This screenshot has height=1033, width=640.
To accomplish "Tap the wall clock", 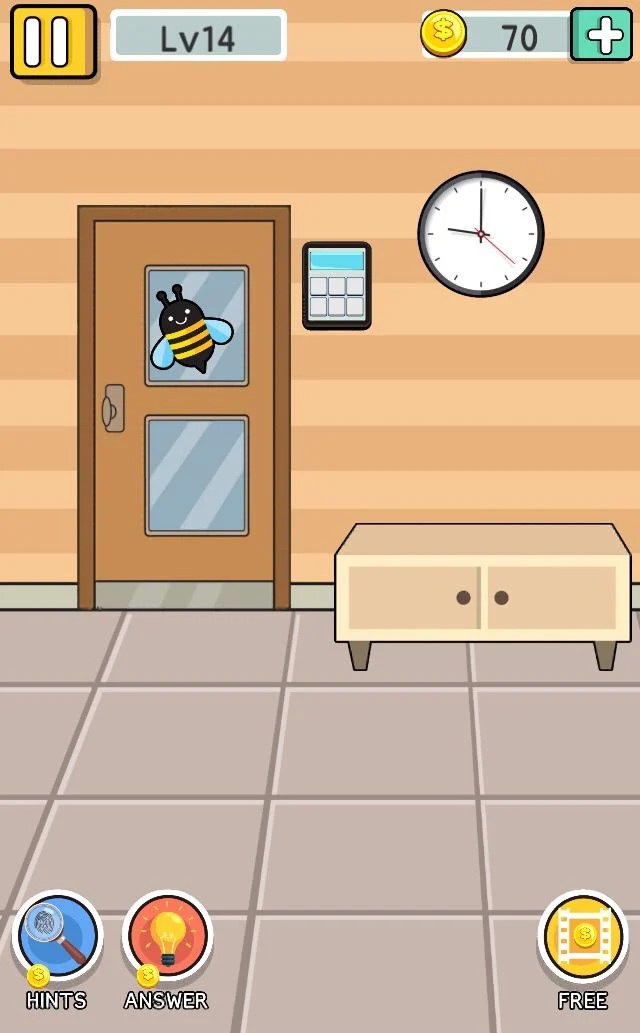I will [481, 234].
